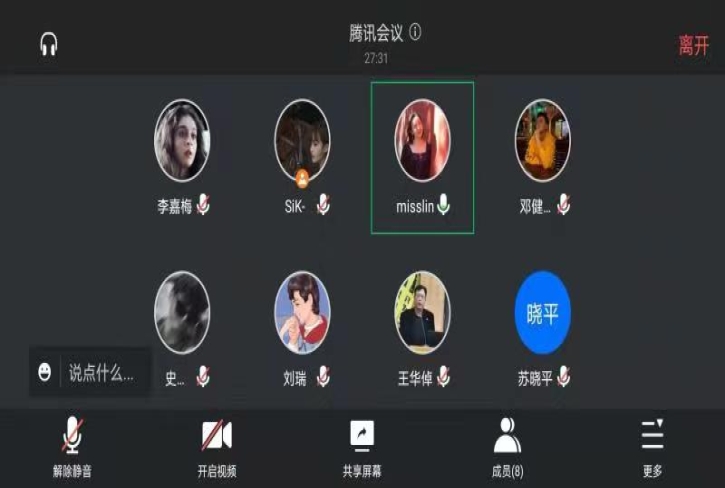Screen dimensions: 725x488
Task: Open the emoji picker beside 说点什么
Action: point(45,373)
